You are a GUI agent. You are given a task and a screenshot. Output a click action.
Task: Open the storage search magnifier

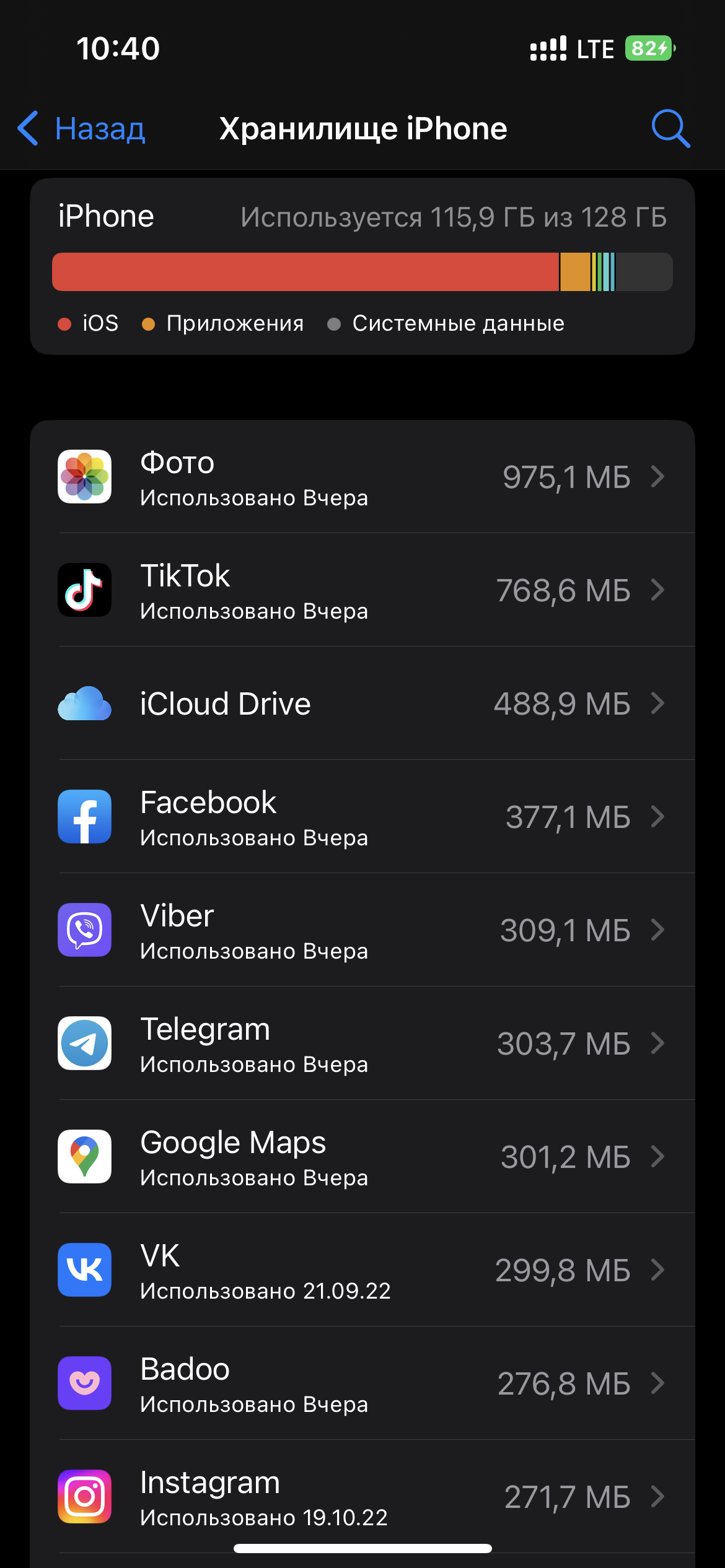[x=670, y=129]
